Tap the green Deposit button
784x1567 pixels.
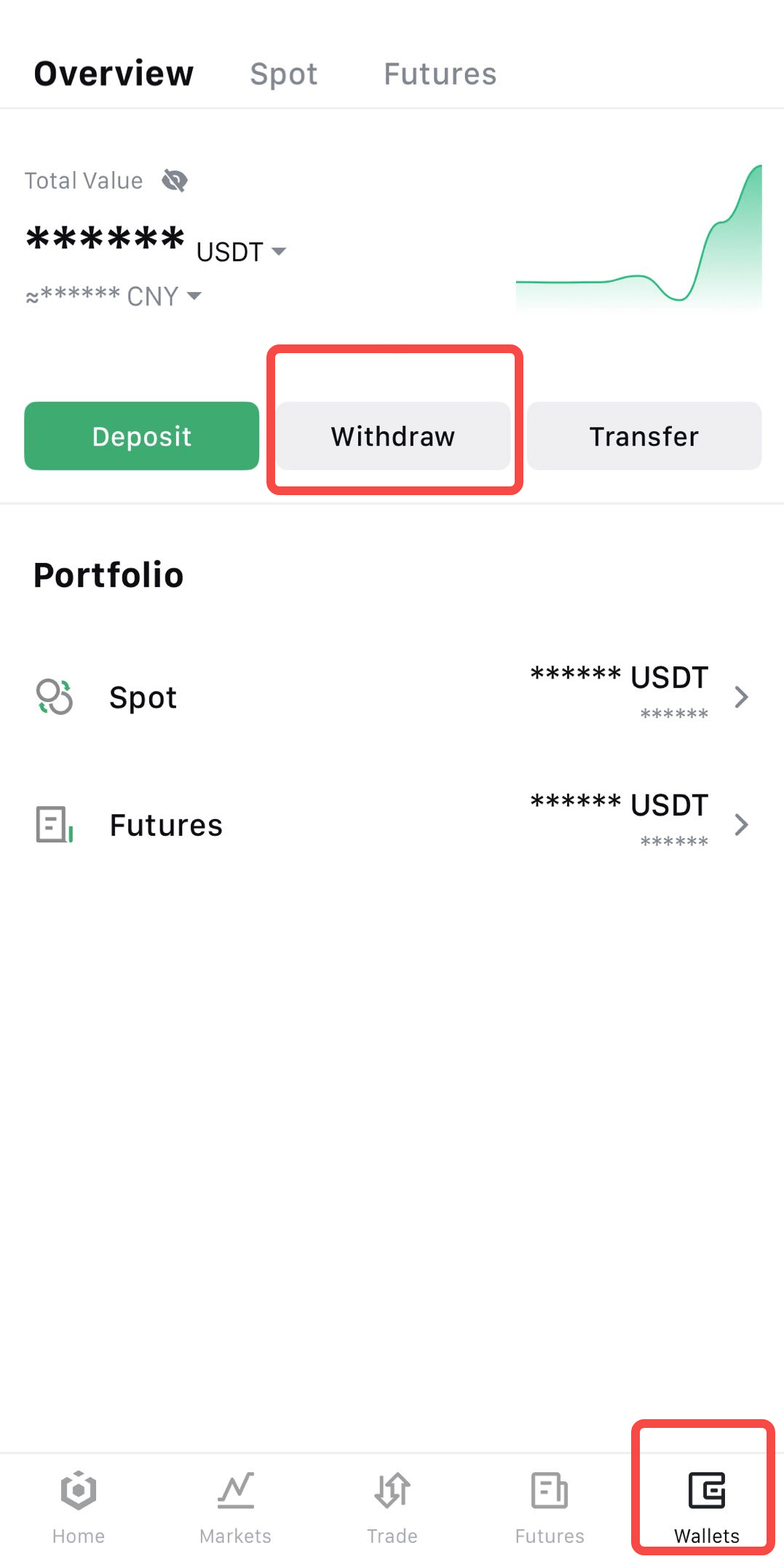[x=141, y=436]
